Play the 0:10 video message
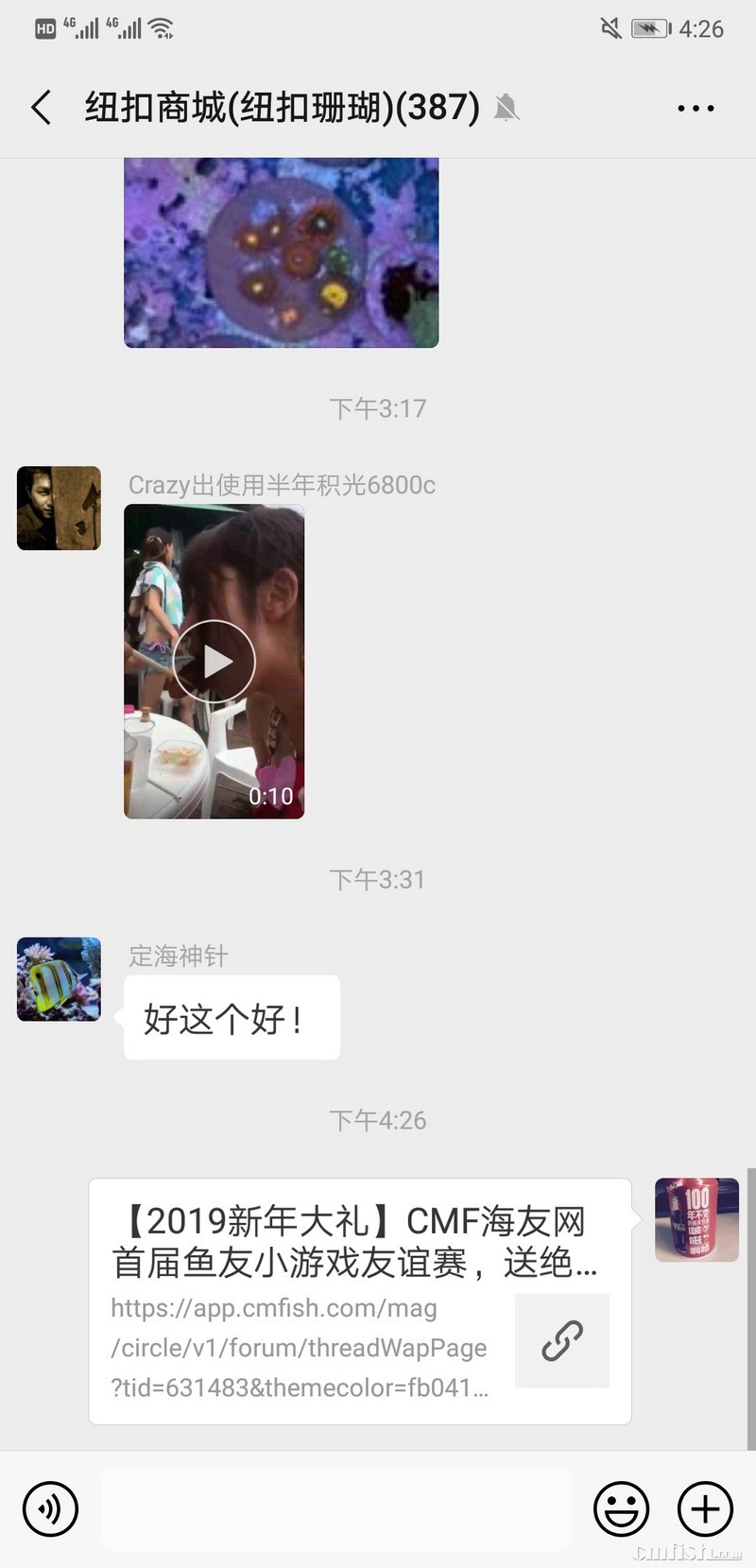Viewport: 756px width, 1568px height. [215, 661]
